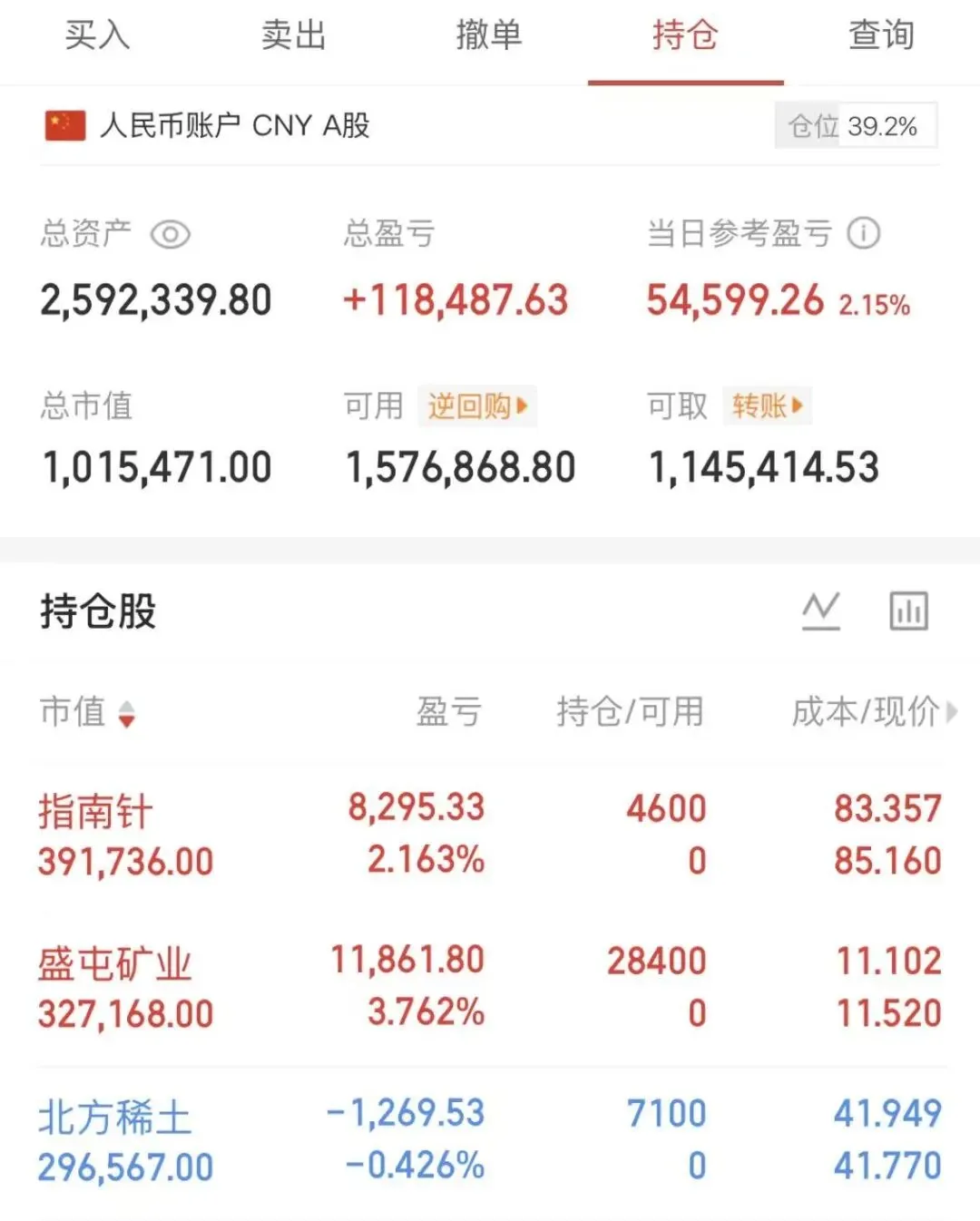Open the 指南针 holding

[490, 835]
